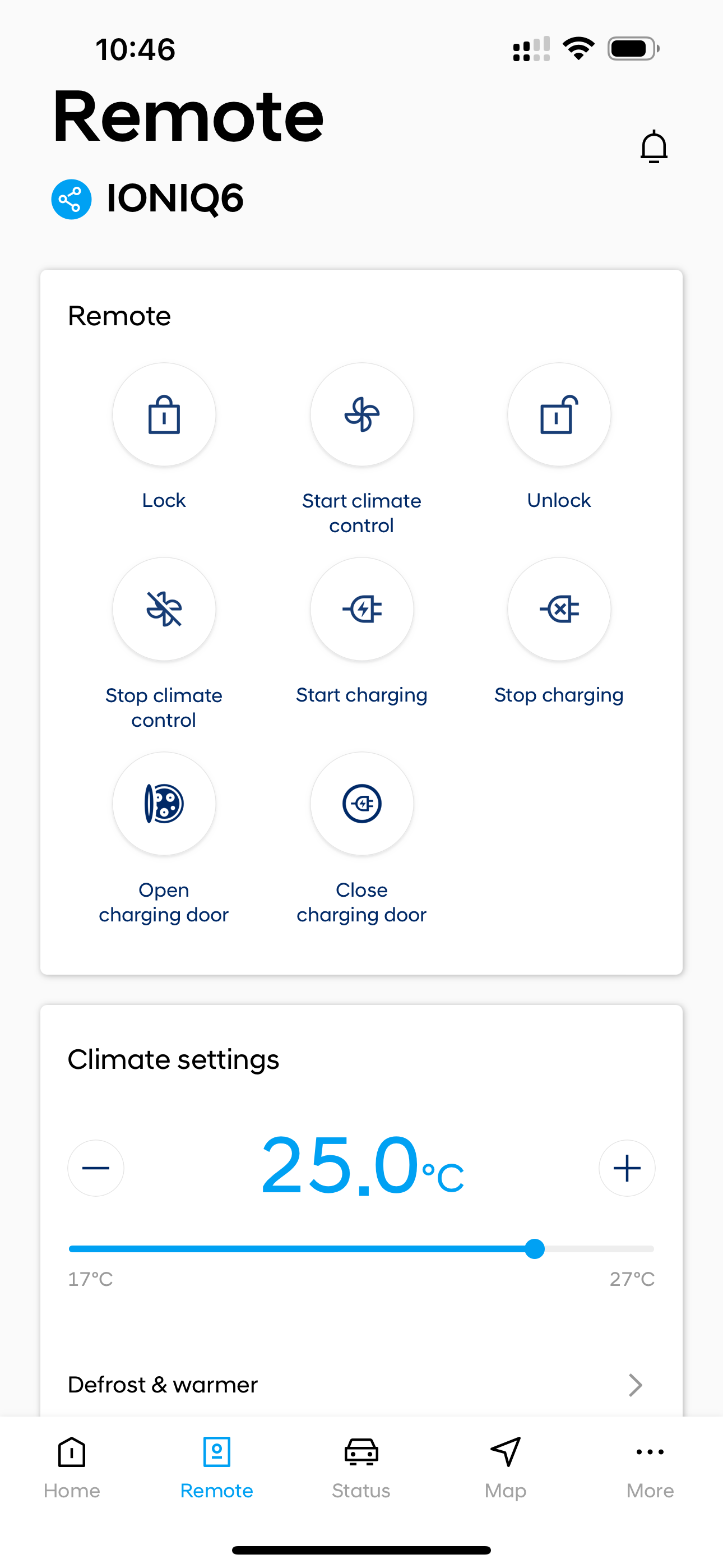Increase temperature with the plus button
Screen dimensions: 723x1568
[x=627, y=1168]
